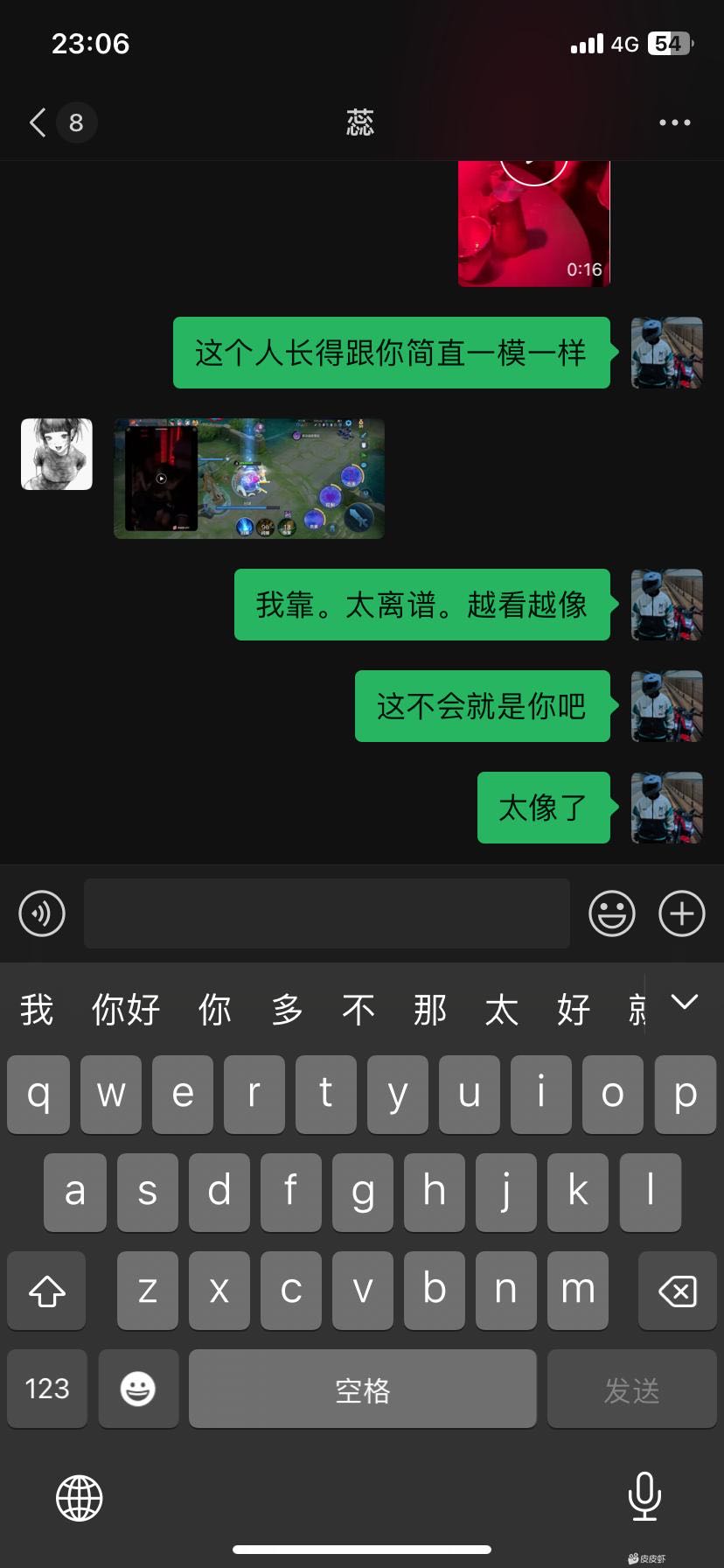
Task: Expand the keyboard candidate word list
Action: click(x=684, y=1003)
